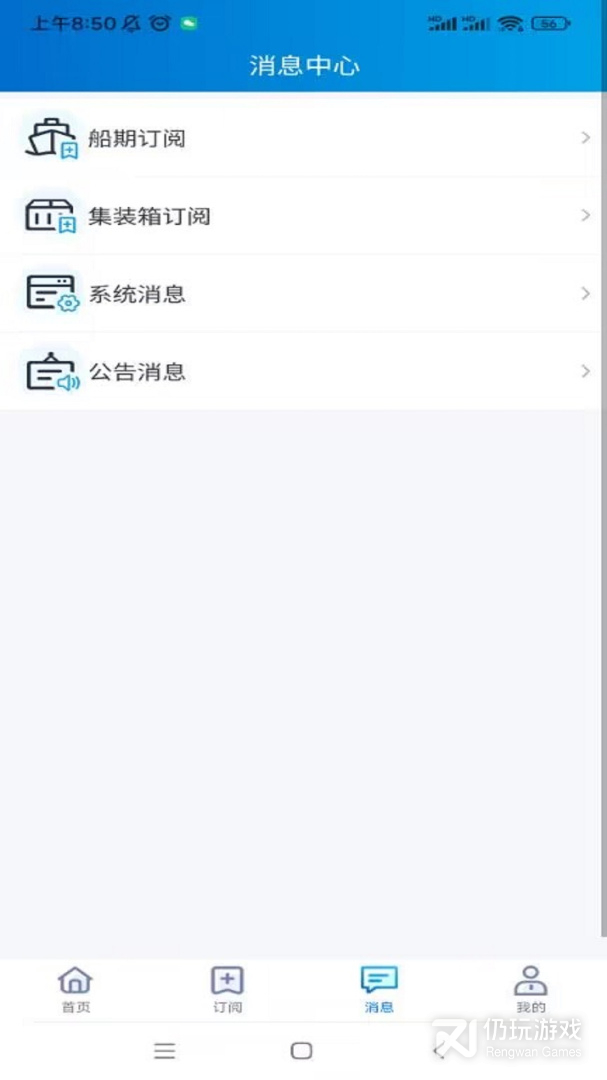607x1080 pixels.
Task: Open 船期订阅 messages
Action: (300, 138)
